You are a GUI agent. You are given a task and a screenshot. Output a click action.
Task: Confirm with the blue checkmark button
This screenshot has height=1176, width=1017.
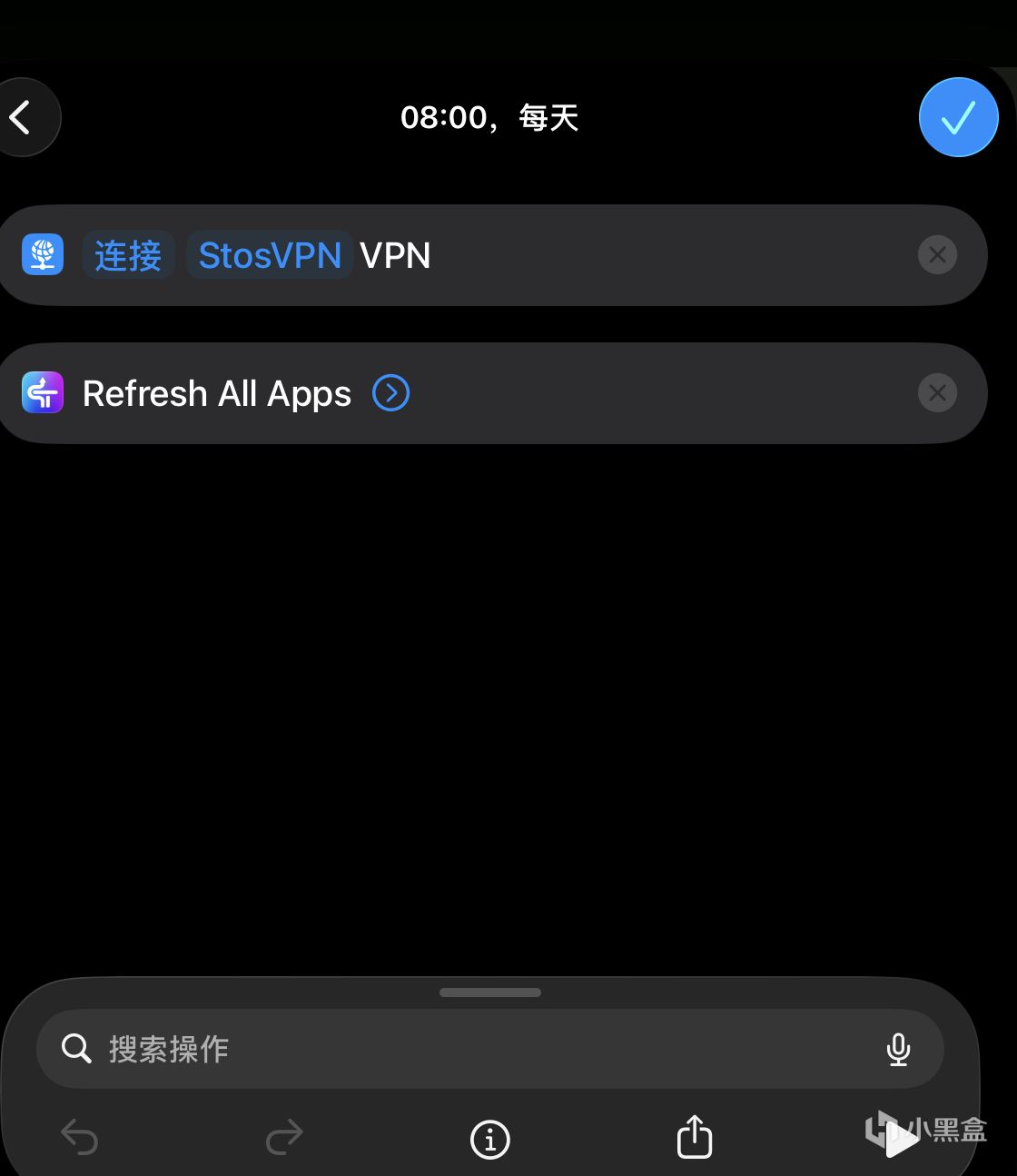click(x=958, y=117)
